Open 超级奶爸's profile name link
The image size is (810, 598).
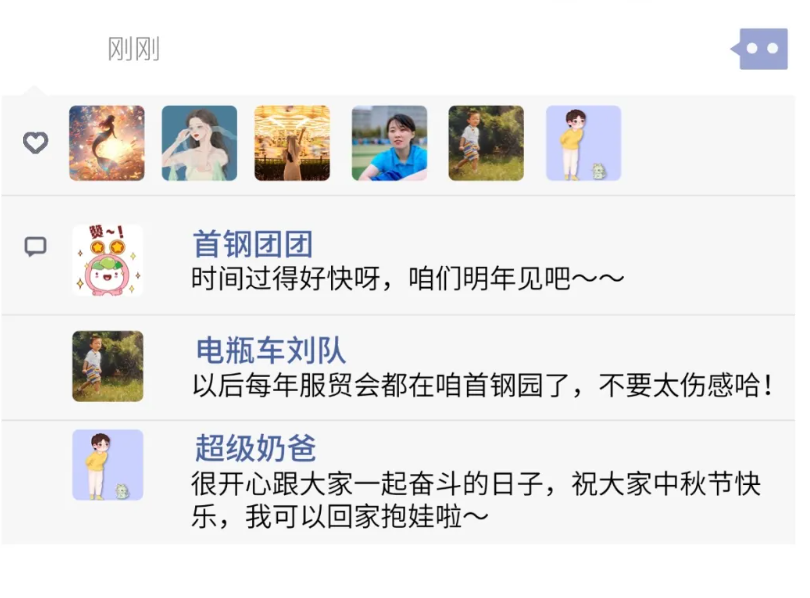255,448
